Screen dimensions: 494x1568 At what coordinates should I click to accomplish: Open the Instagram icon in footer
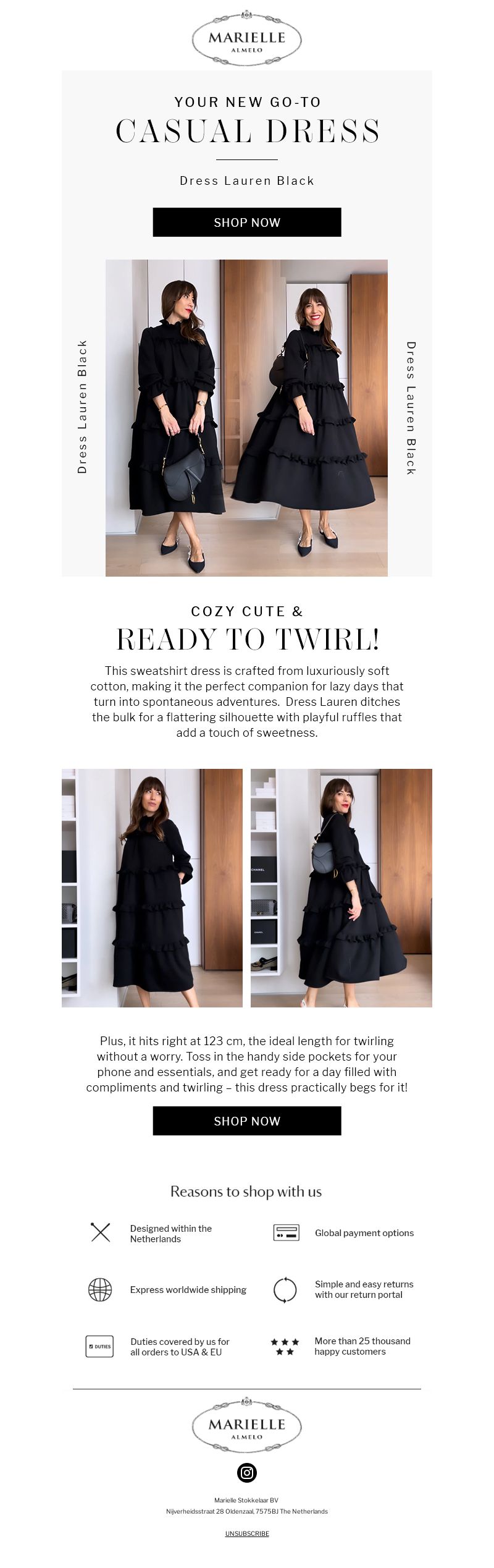pyautogui.click(x=247, y=1472)
